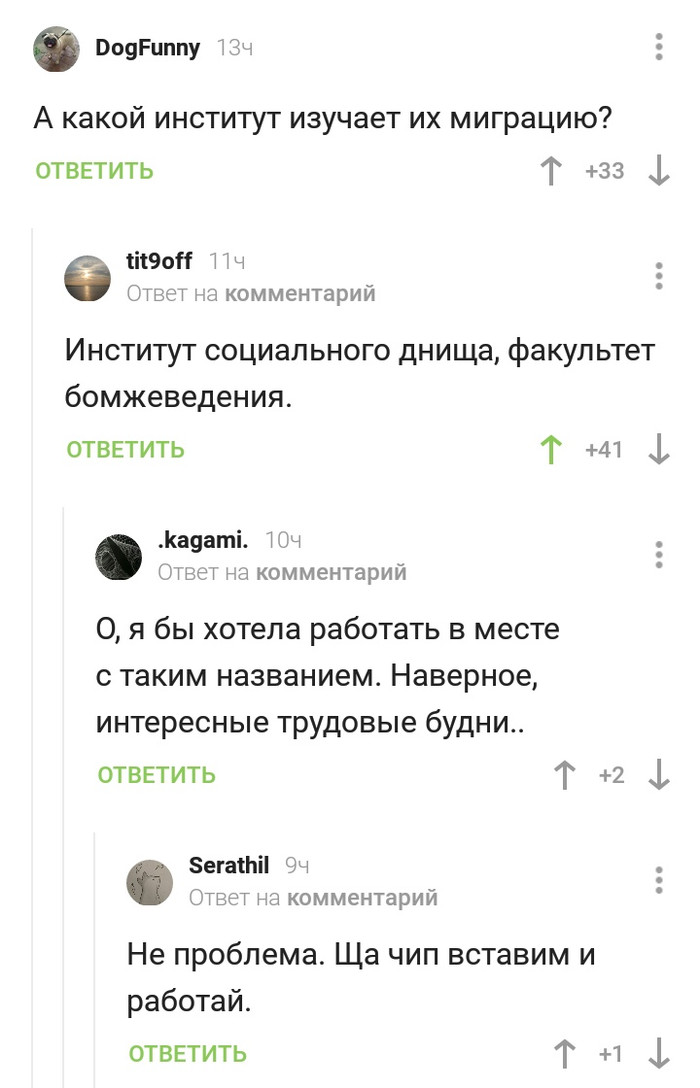700x1088 pixels.
Task: Open Serathil's profile avatar
Action: coord(150,882)
